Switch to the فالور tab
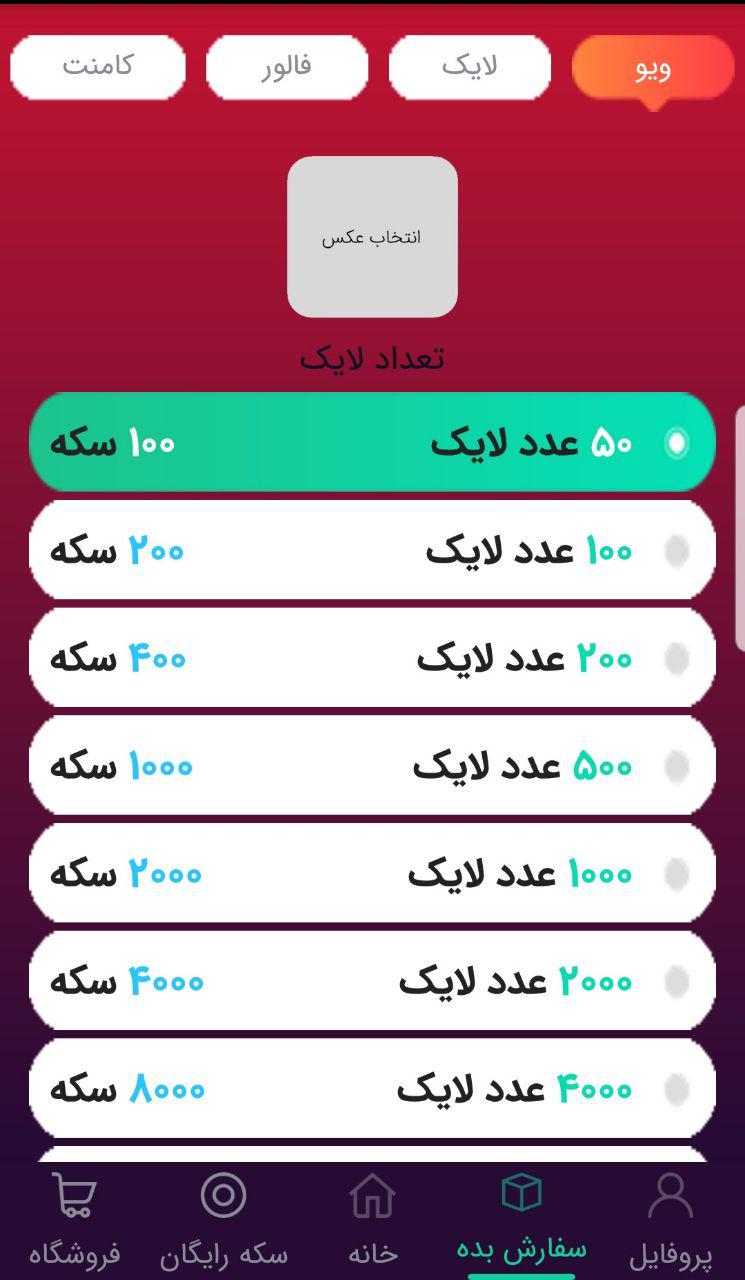This screenshot has height=1280, width=745. coord(287,67)
